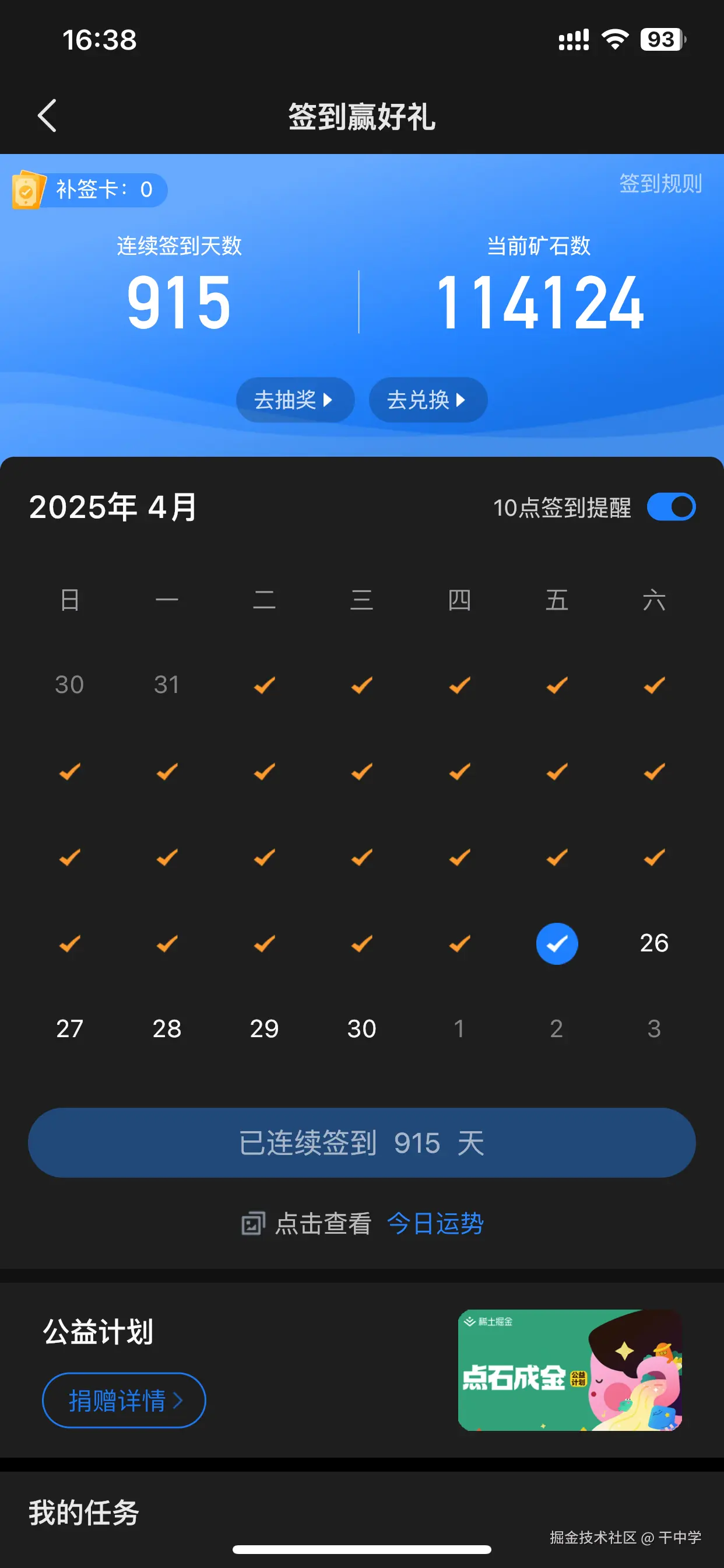Open 今日运势 fortune link
The width and height of the screenshot is (724, 1568).
435,1223
